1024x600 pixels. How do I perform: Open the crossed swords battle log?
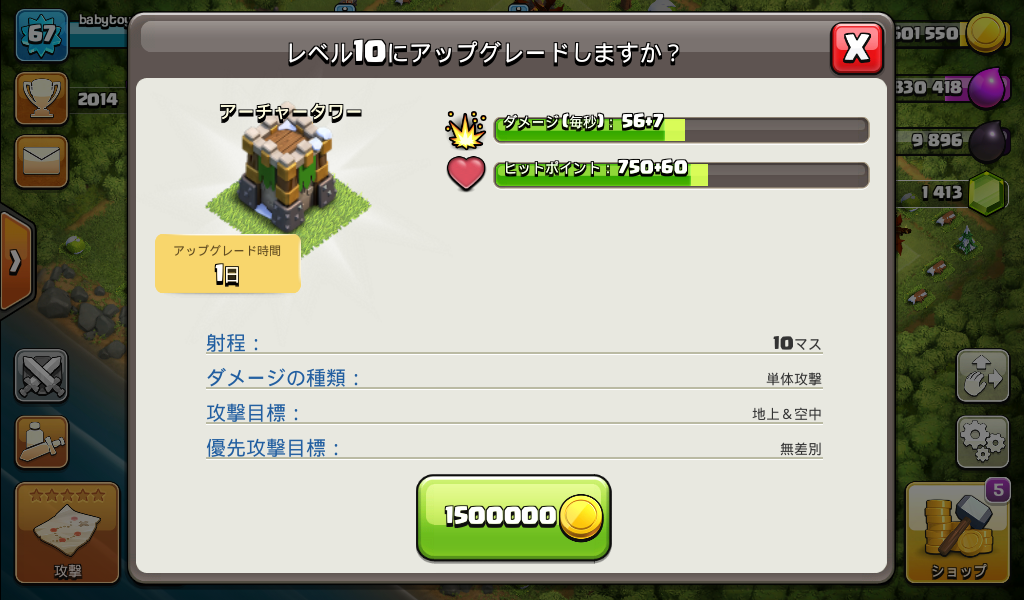(41, 376)
